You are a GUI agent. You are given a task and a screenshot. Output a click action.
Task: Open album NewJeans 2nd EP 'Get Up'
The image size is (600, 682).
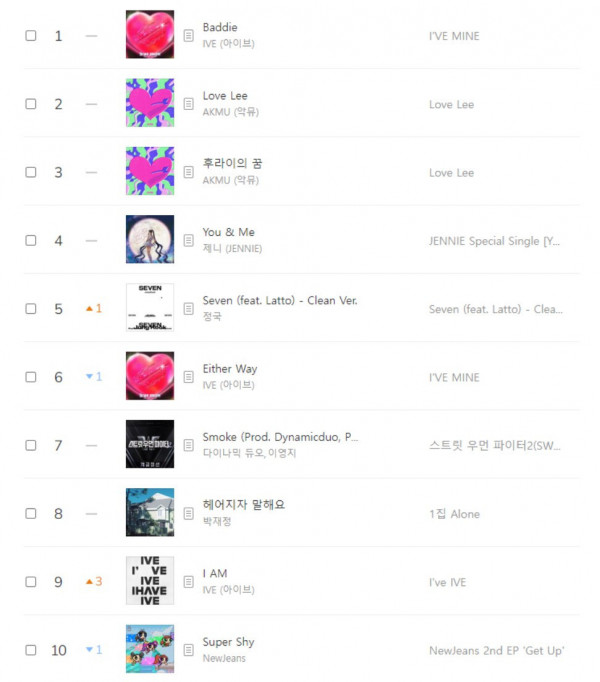coord(496,650)
